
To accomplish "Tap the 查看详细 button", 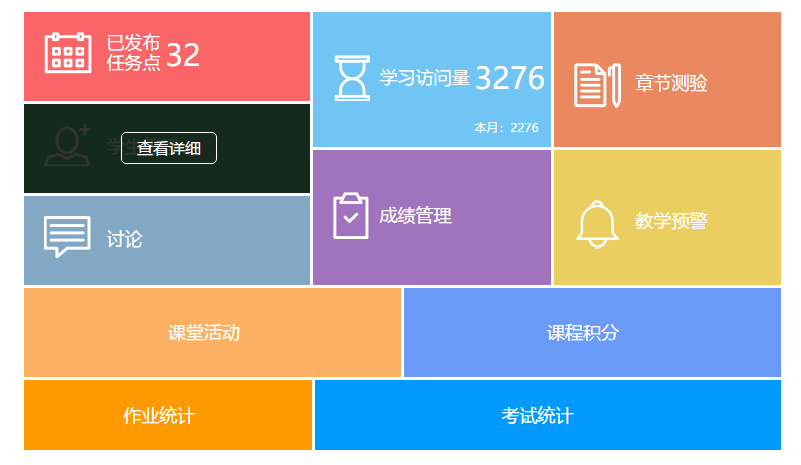I will [168, 148].
